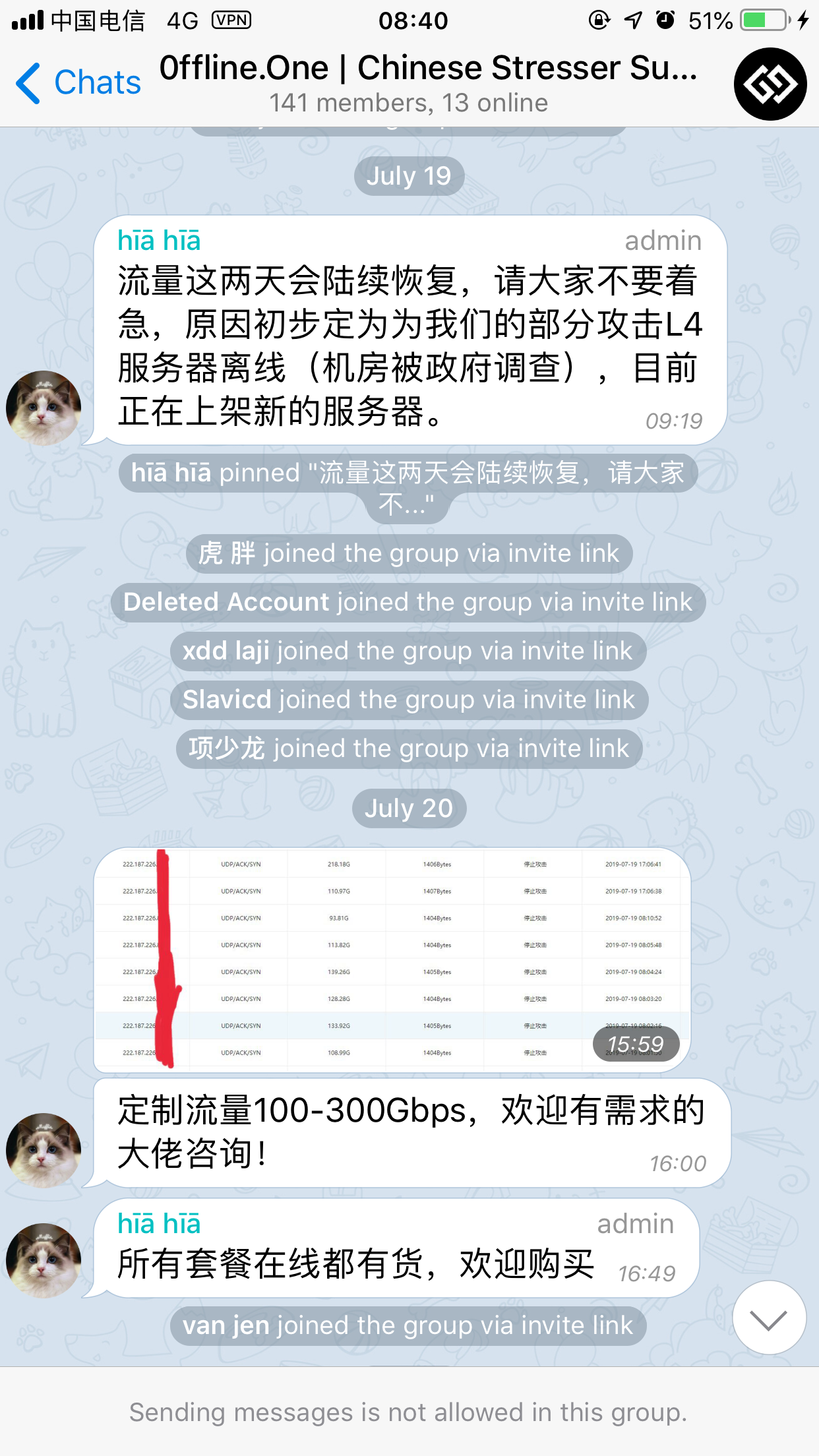Go back to Chats list
The image size is (819, 1456).
point(78,83)
